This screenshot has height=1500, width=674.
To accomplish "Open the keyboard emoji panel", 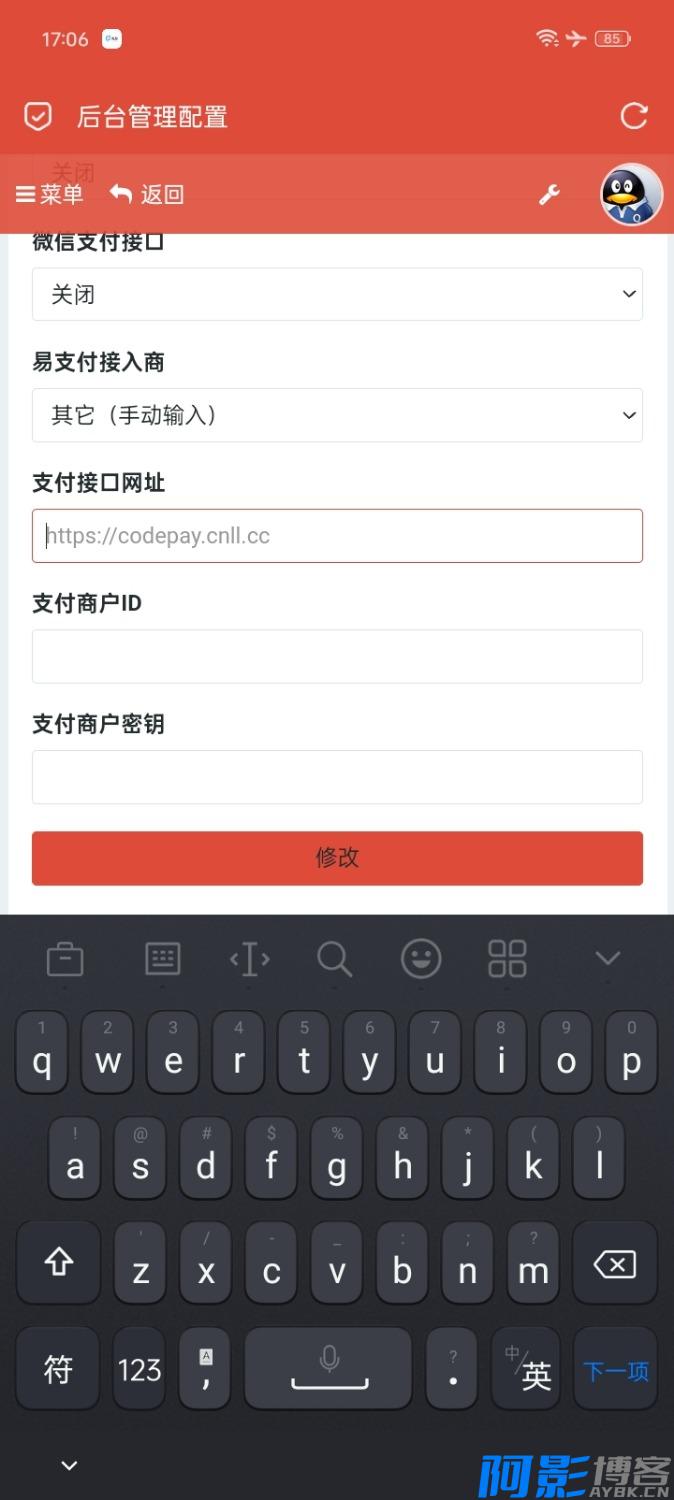I will (x=421, y=959).
